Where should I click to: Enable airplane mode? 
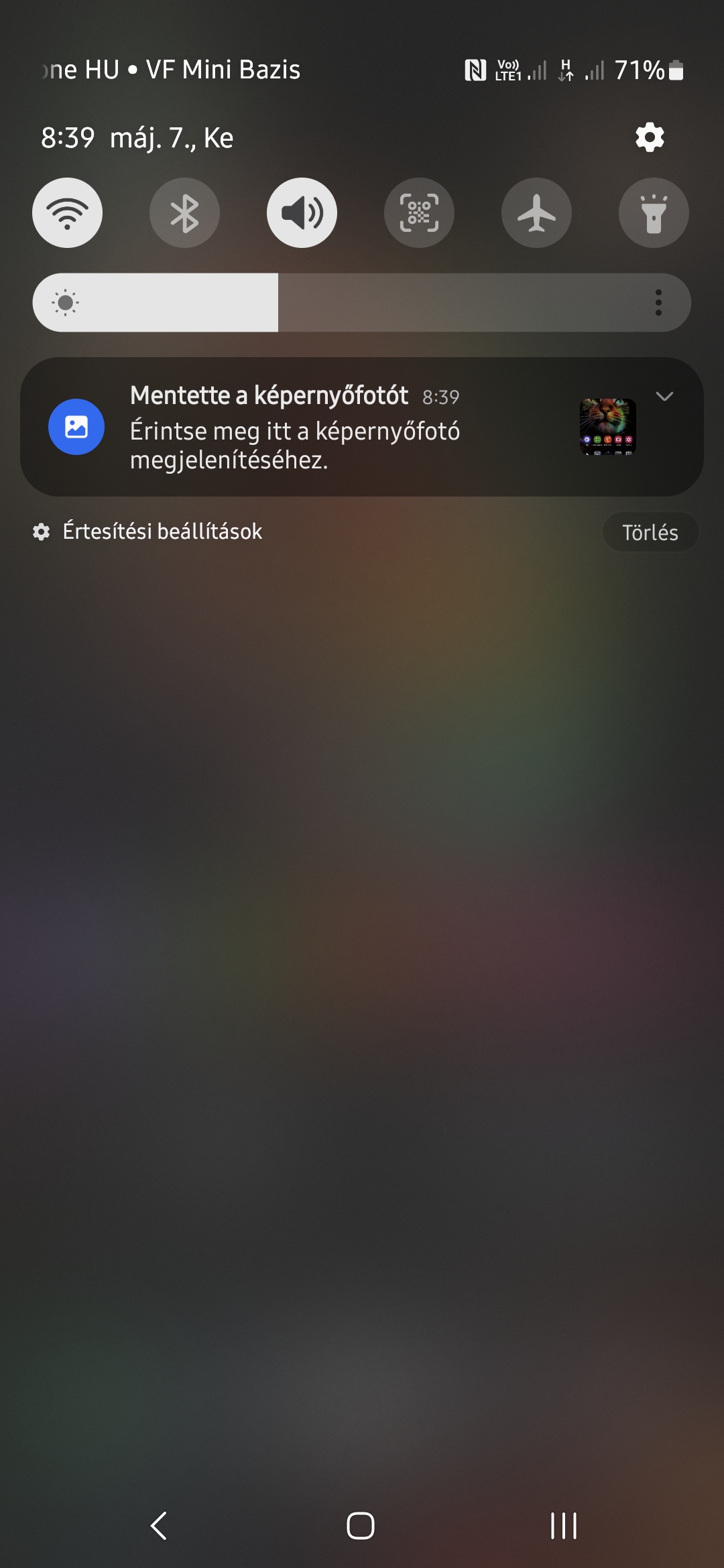tap(536, 213)
